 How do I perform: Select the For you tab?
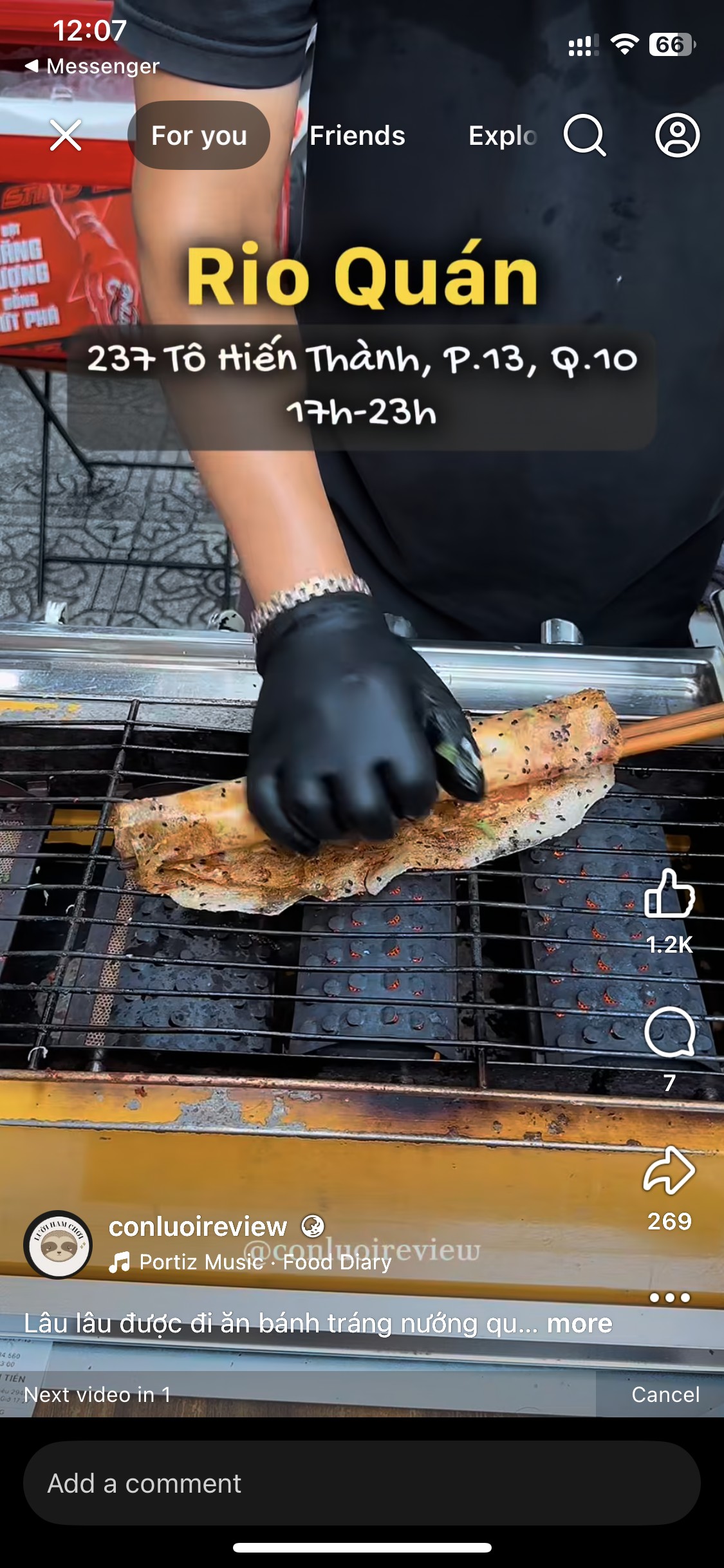[x=199, y=135]
